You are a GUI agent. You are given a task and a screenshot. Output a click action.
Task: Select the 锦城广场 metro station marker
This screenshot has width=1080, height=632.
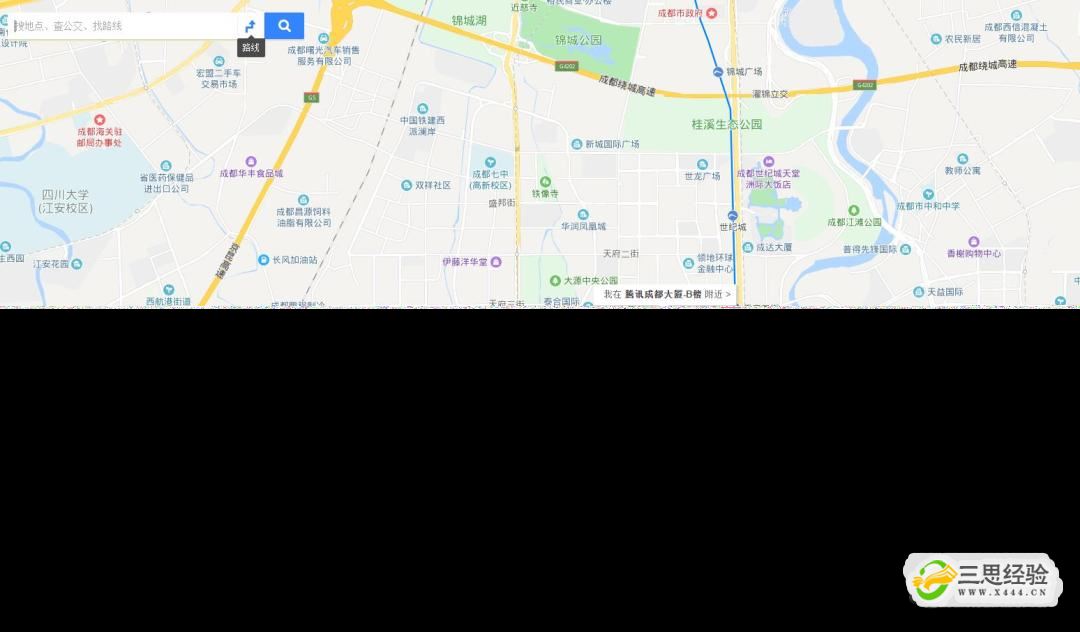click(718, 72)
